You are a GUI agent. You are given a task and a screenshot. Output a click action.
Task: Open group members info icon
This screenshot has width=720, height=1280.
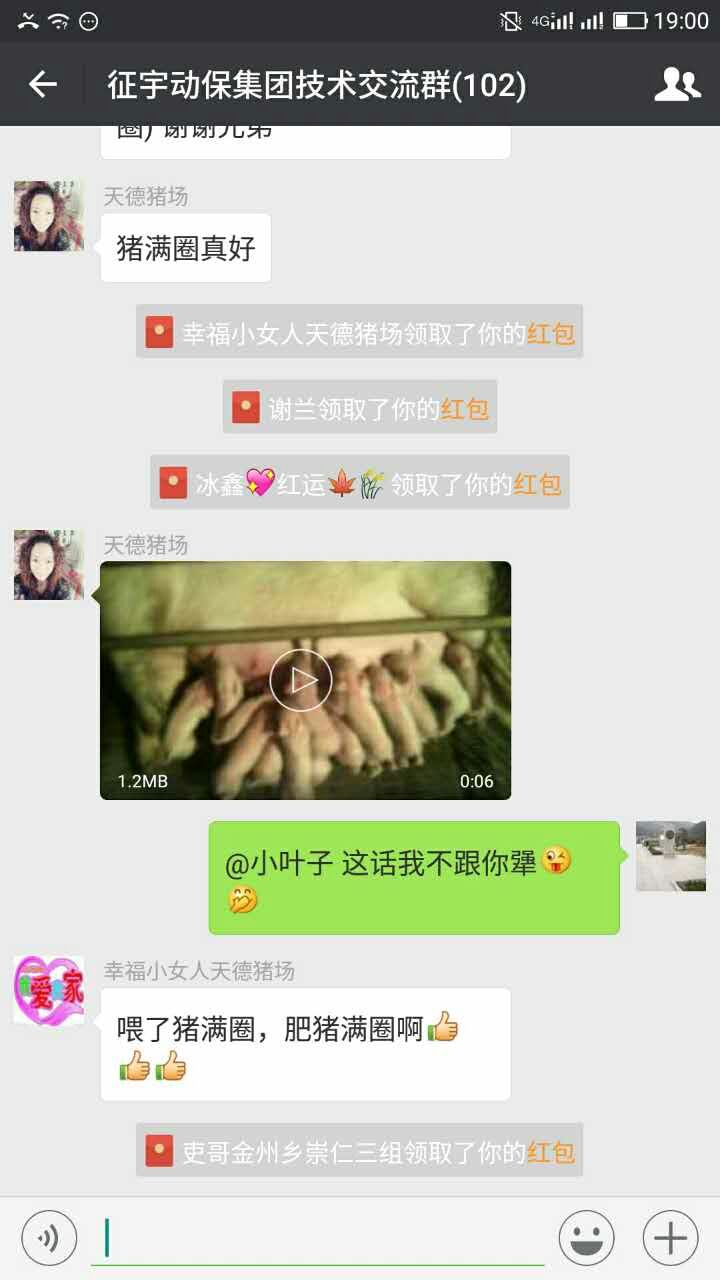(x=677, y=85)
